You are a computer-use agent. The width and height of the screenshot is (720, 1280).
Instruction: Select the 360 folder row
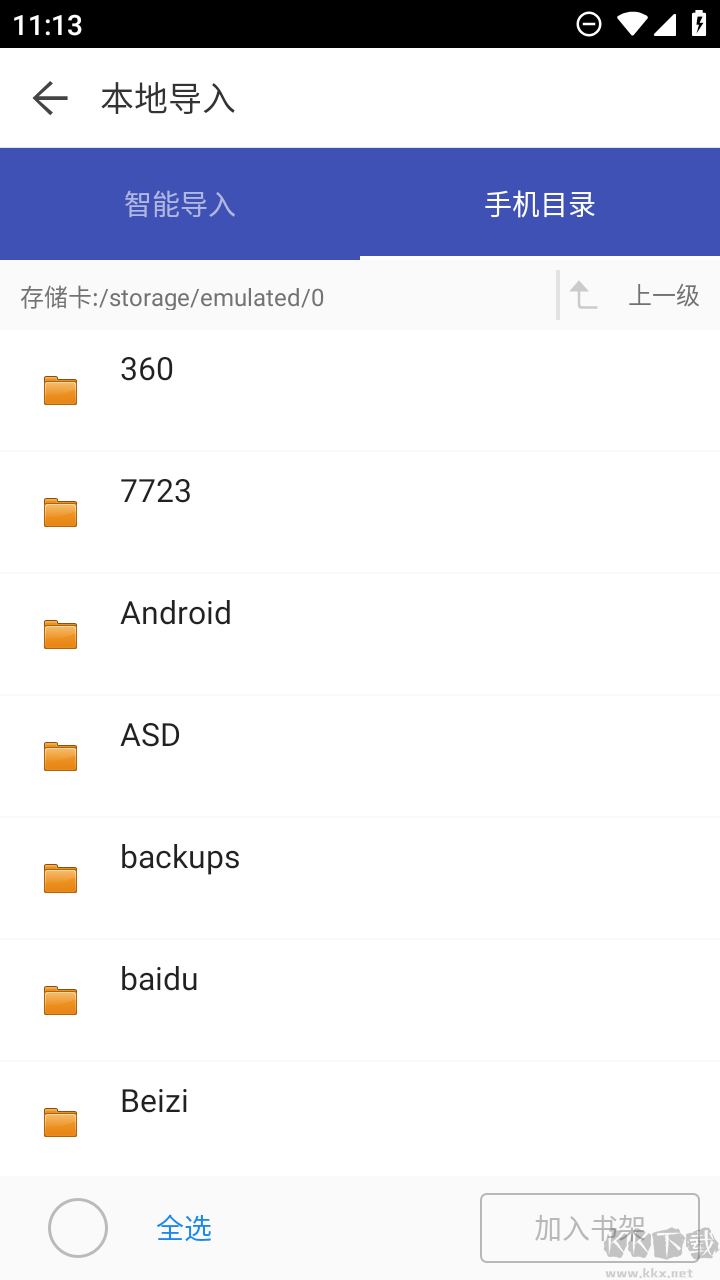[360, 390]
